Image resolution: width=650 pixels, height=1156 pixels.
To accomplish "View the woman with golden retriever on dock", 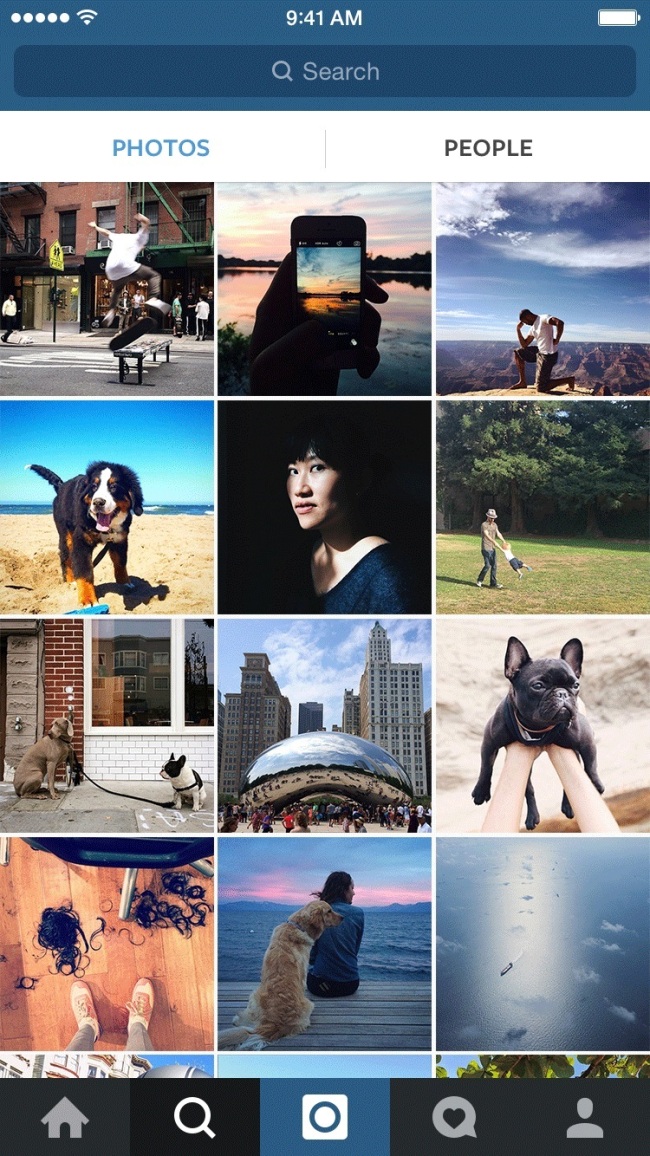I will click(324, 943).
